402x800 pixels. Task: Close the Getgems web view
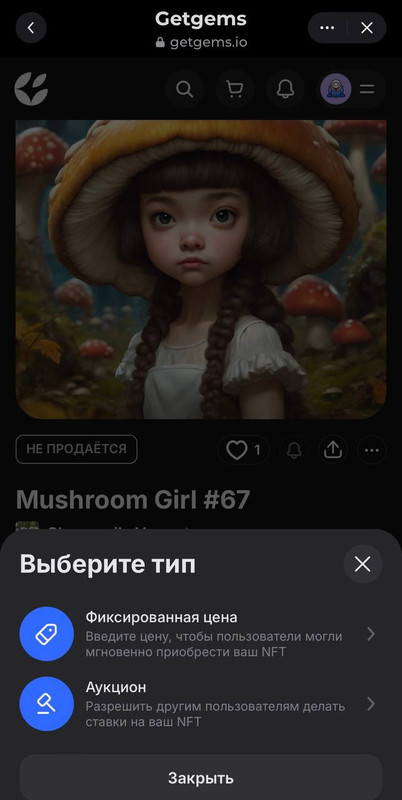click(367, 28)
